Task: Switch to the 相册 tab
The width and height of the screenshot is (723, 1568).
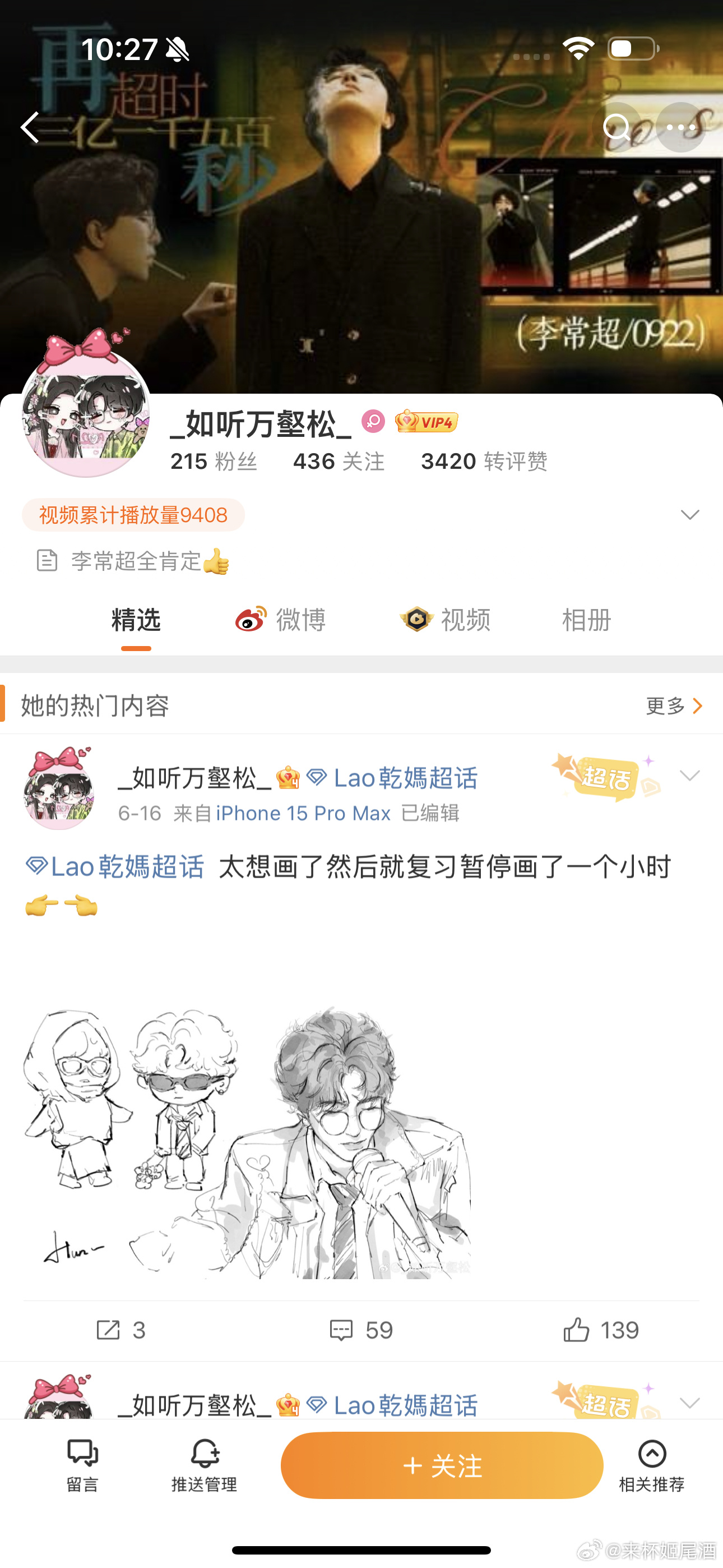Action: click(586, 620)
